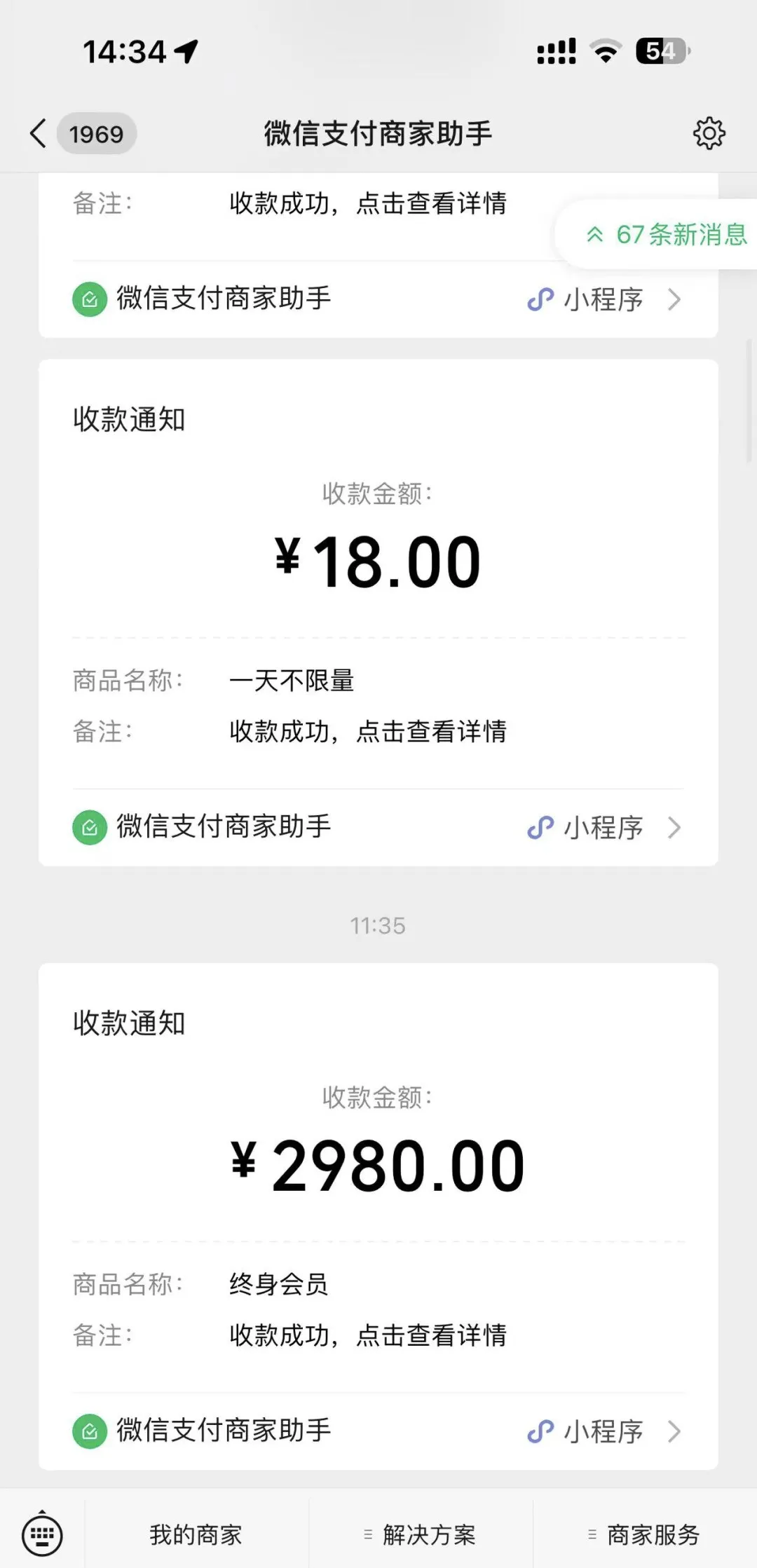This screenshot has height=1568, width=757.
Task: Tap the 小程序 mini-program icon beside ¥18.00 notice
Action: 540,828
